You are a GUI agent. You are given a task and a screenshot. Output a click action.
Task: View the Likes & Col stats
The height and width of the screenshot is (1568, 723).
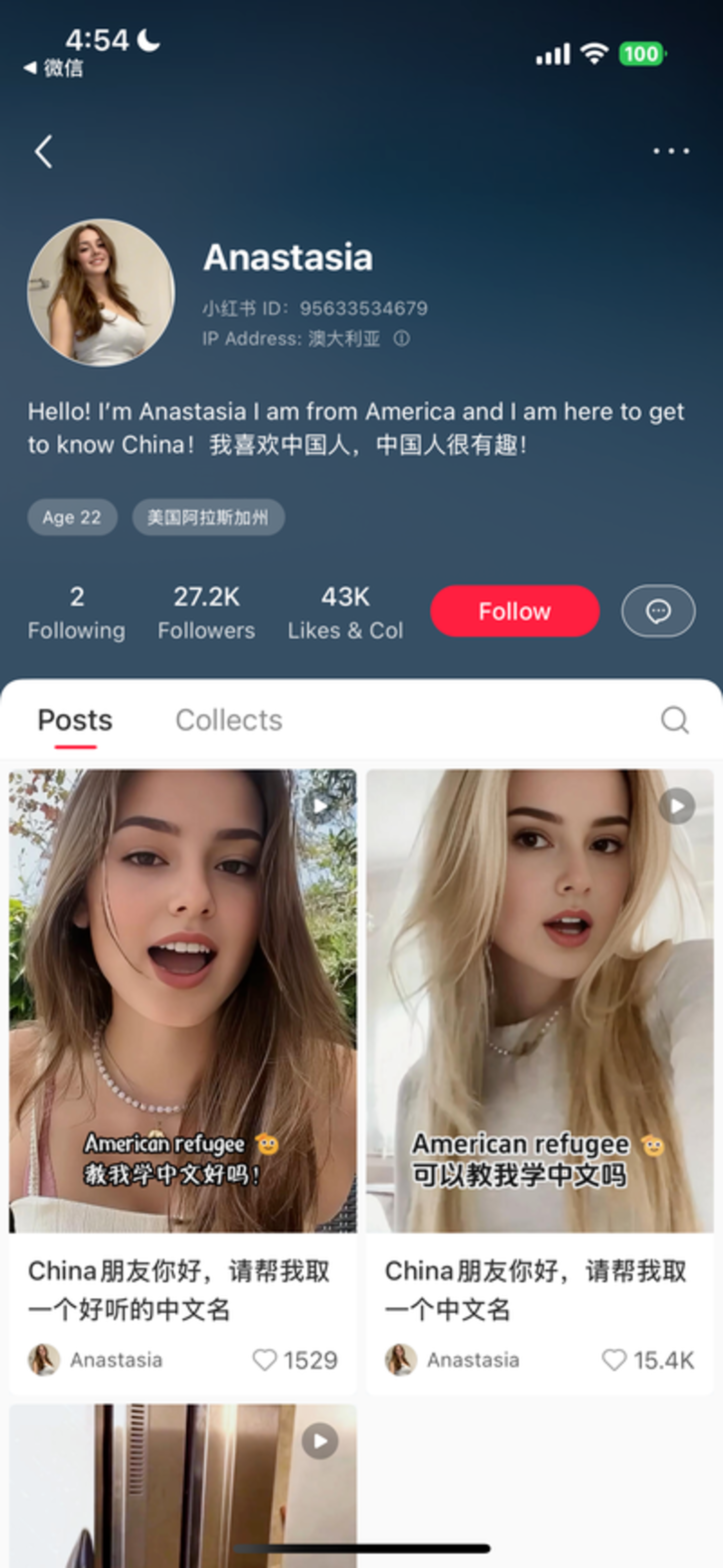click(x=345, y=612)
